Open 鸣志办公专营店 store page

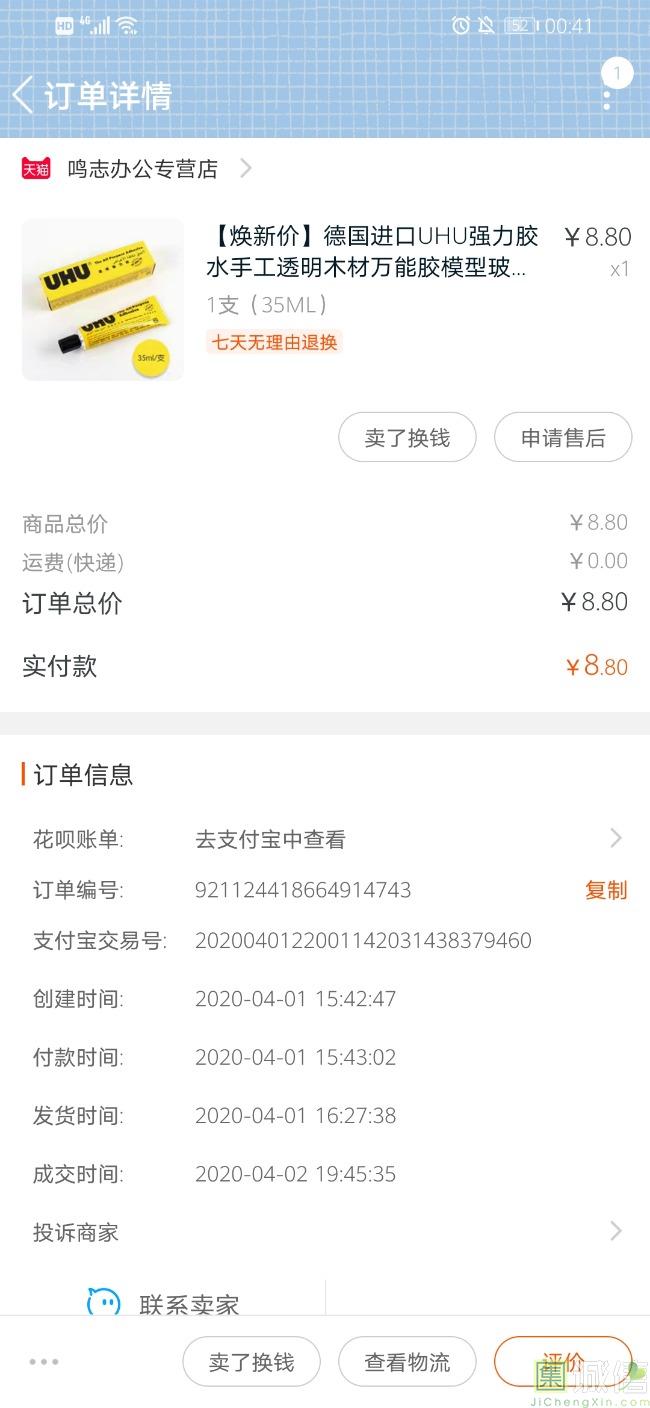coord(142,169)
